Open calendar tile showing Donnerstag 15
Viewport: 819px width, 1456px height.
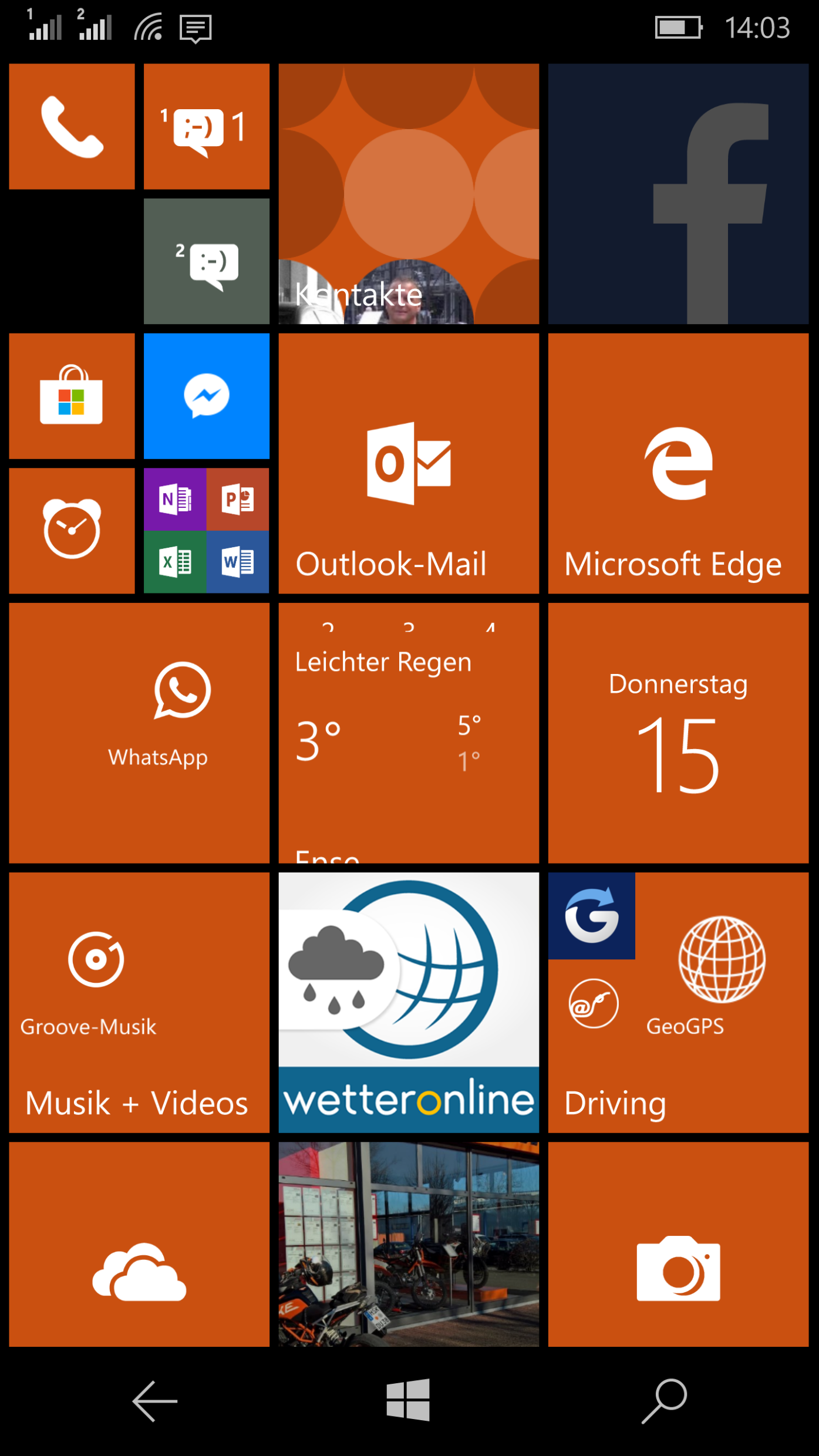tap(678, 733)
